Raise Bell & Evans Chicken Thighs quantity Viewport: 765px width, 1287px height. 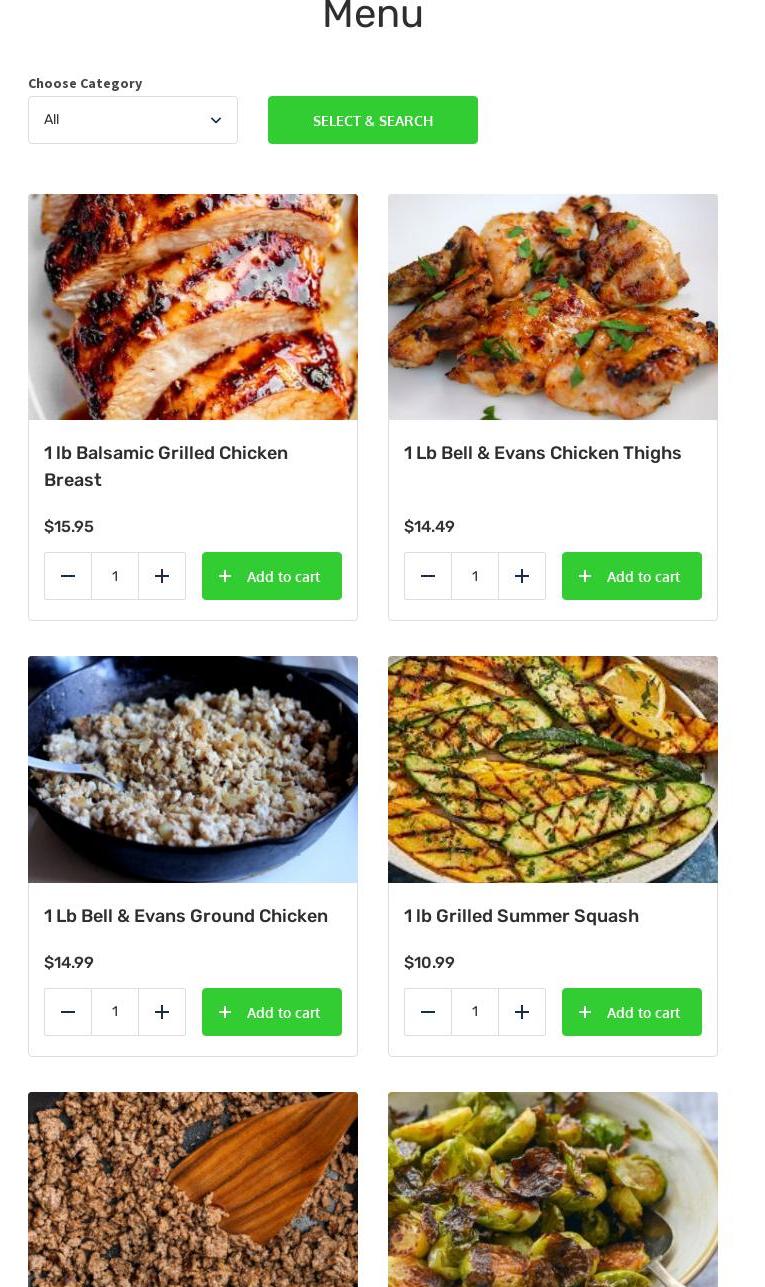click(x=522, y=576)
